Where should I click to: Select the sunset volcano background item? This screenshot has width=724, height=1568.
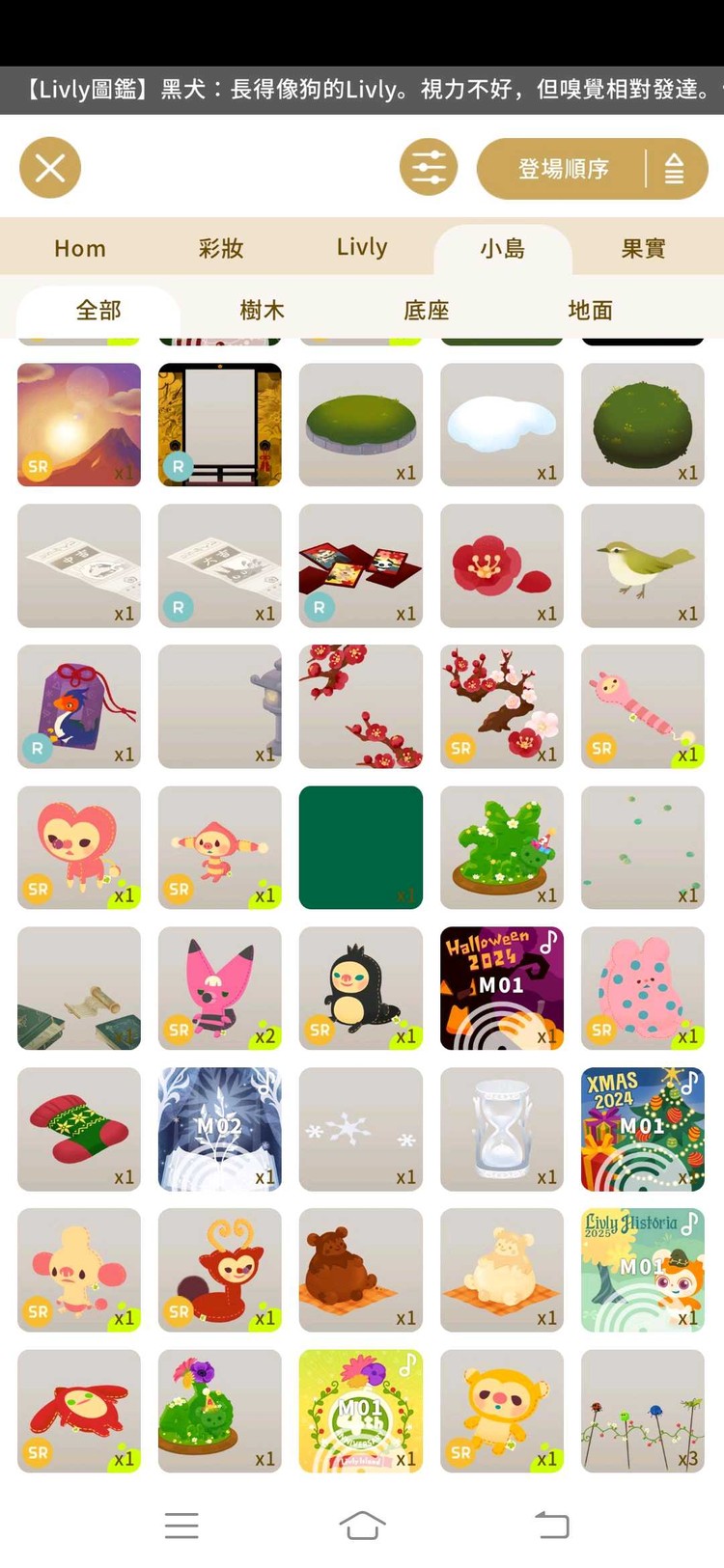(x=79, y=425)
